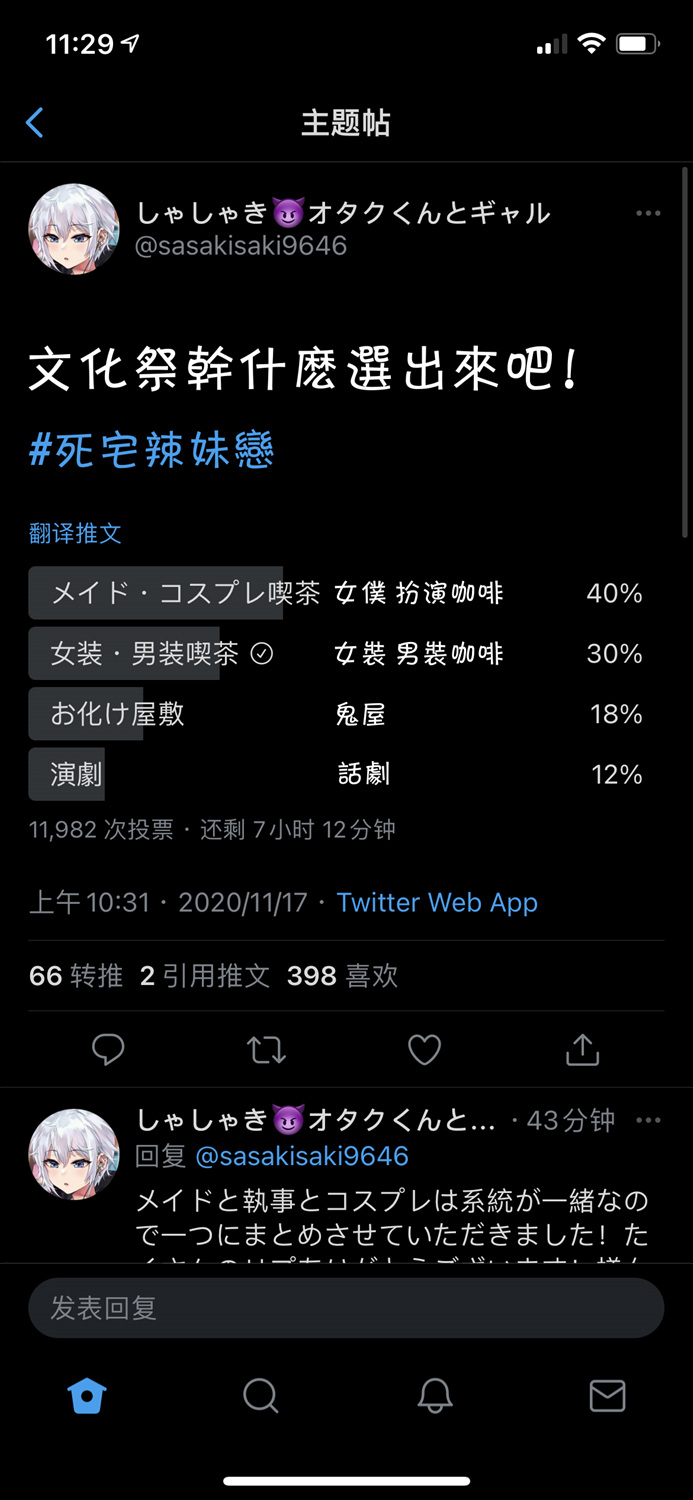
Task: Open the Messages envelope tab
Action: point(607,1395)
